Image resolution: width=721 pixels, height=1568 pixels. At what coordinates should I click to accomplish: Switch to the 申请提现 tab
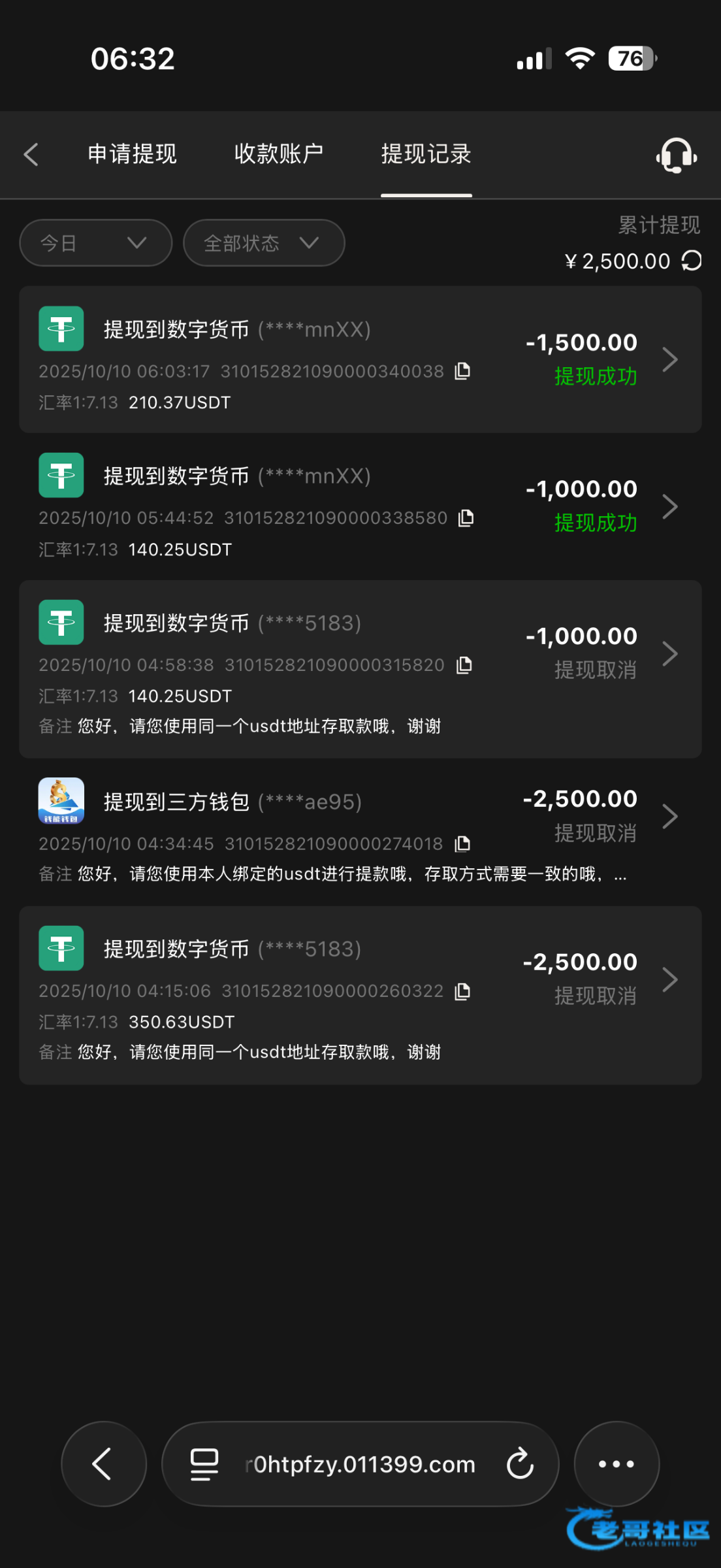133,154
